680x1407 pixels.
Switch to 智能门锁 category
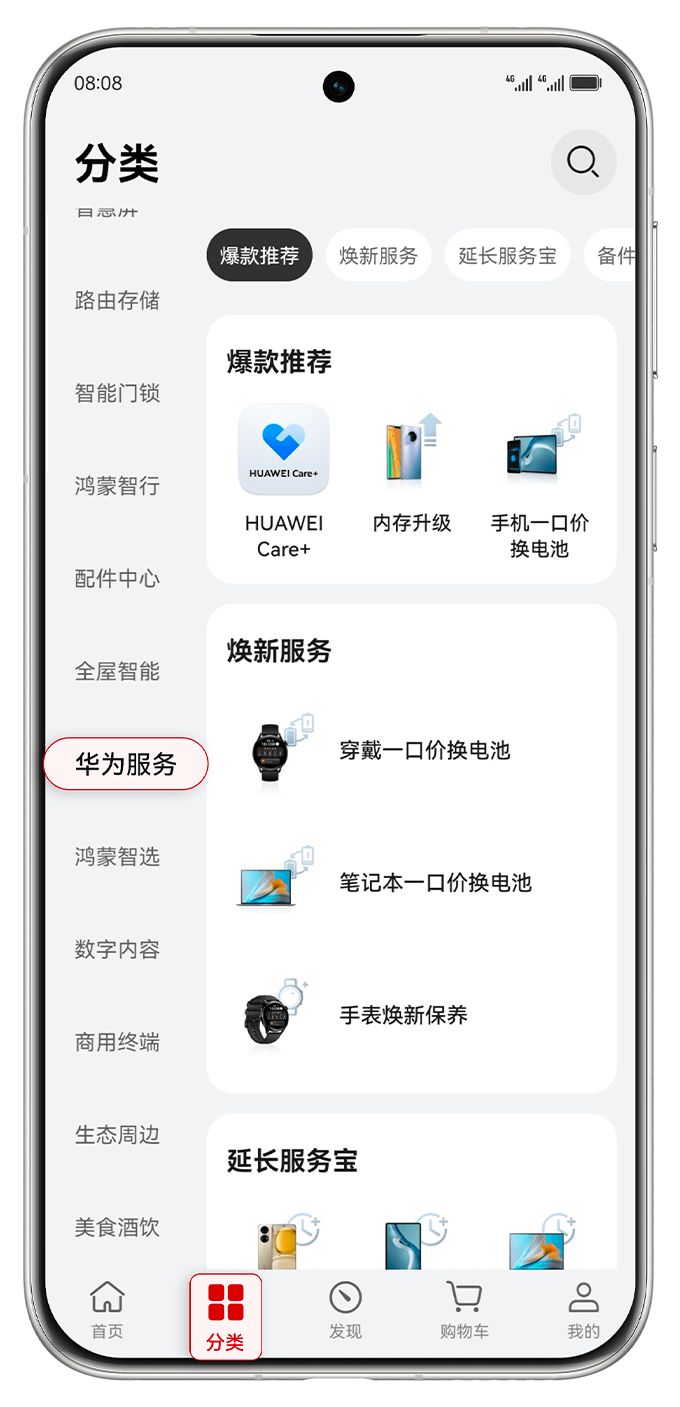117,393
